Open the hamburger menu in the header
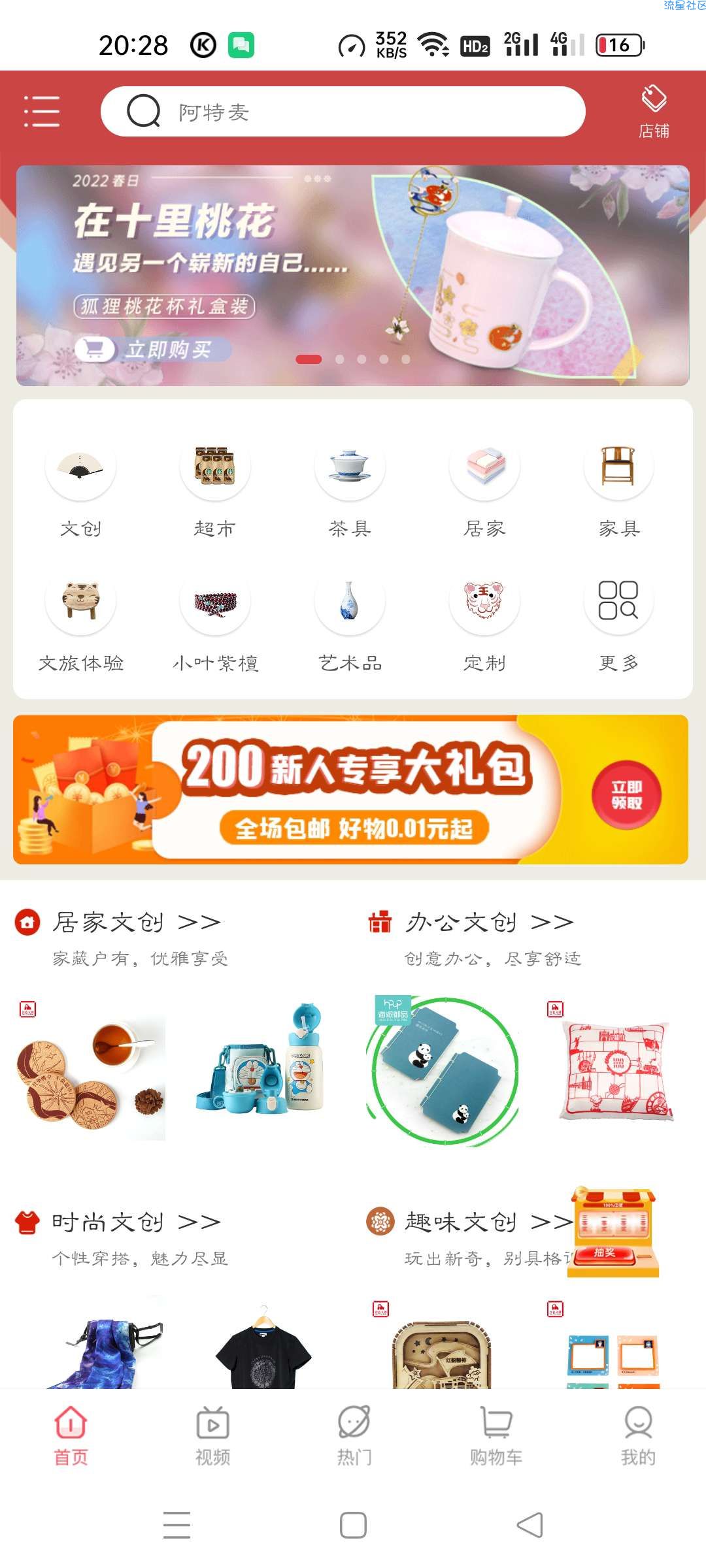This screenshot has width=706, height=1568. click(42, 111)
